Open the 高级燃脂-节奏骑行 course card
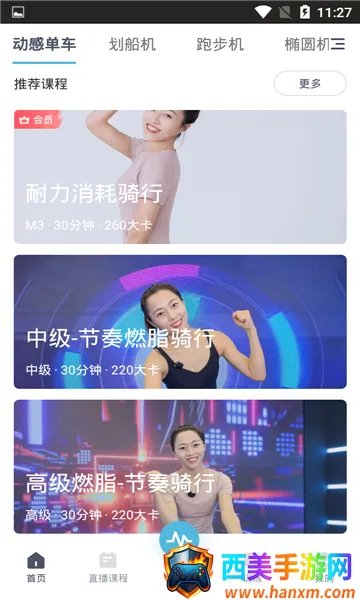 (x=180, y=466)
